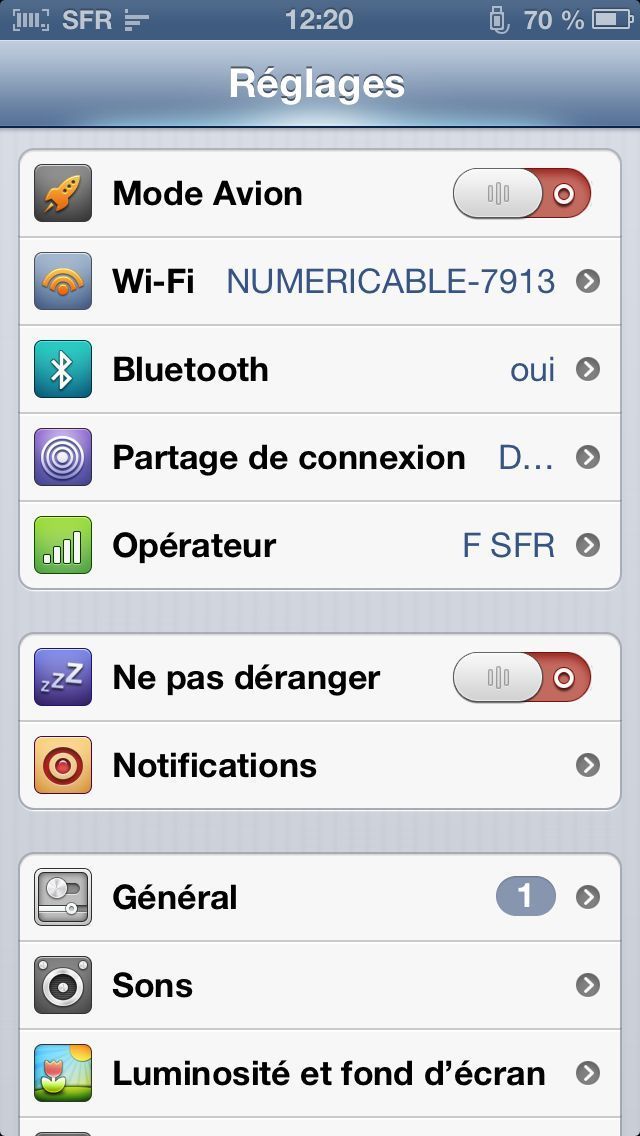Open Luminosité et fond d'écran

320,1073
